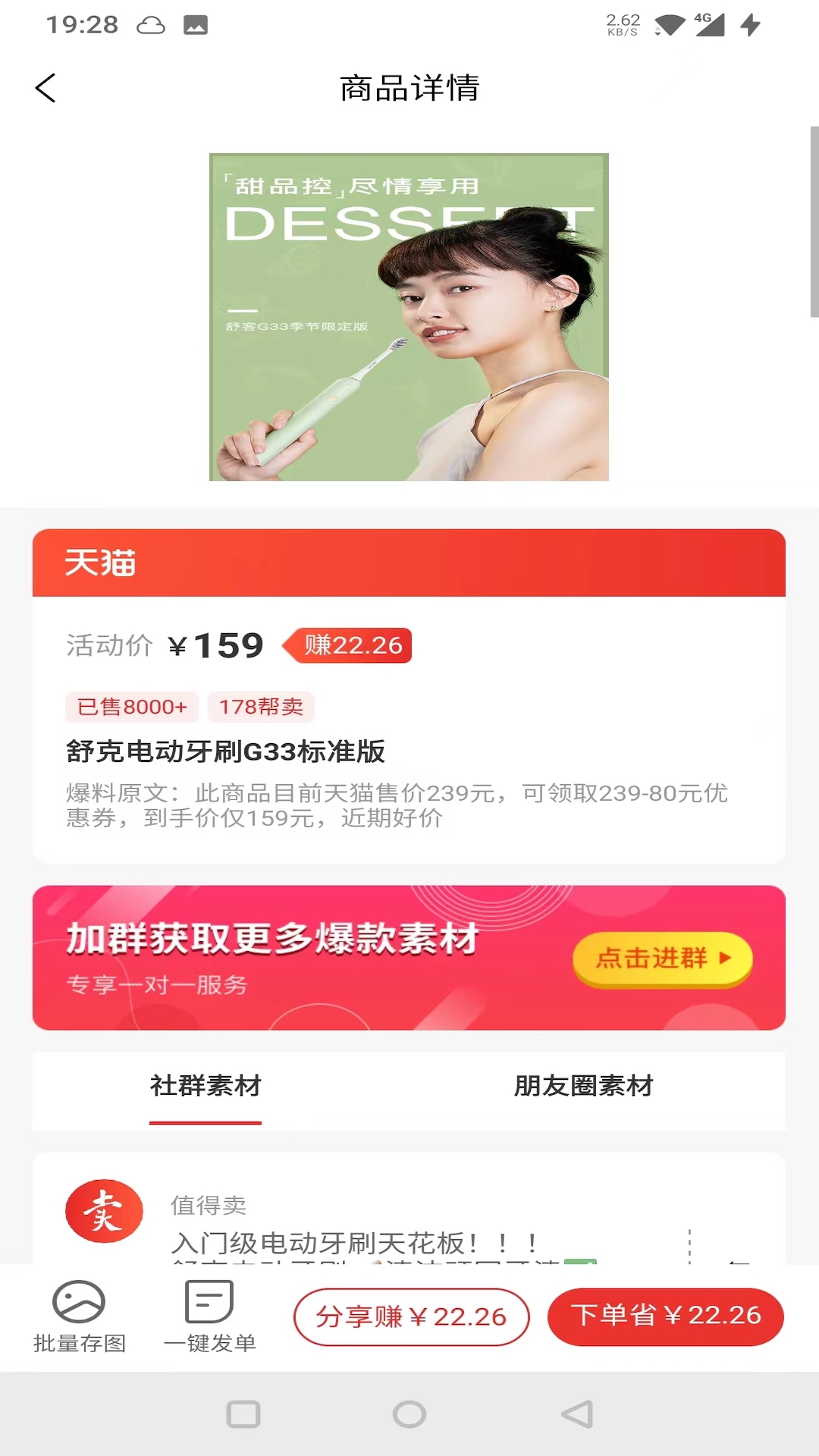
Task: Select 一键发单 to send with one tap
Action: [x=210, y=1316]
